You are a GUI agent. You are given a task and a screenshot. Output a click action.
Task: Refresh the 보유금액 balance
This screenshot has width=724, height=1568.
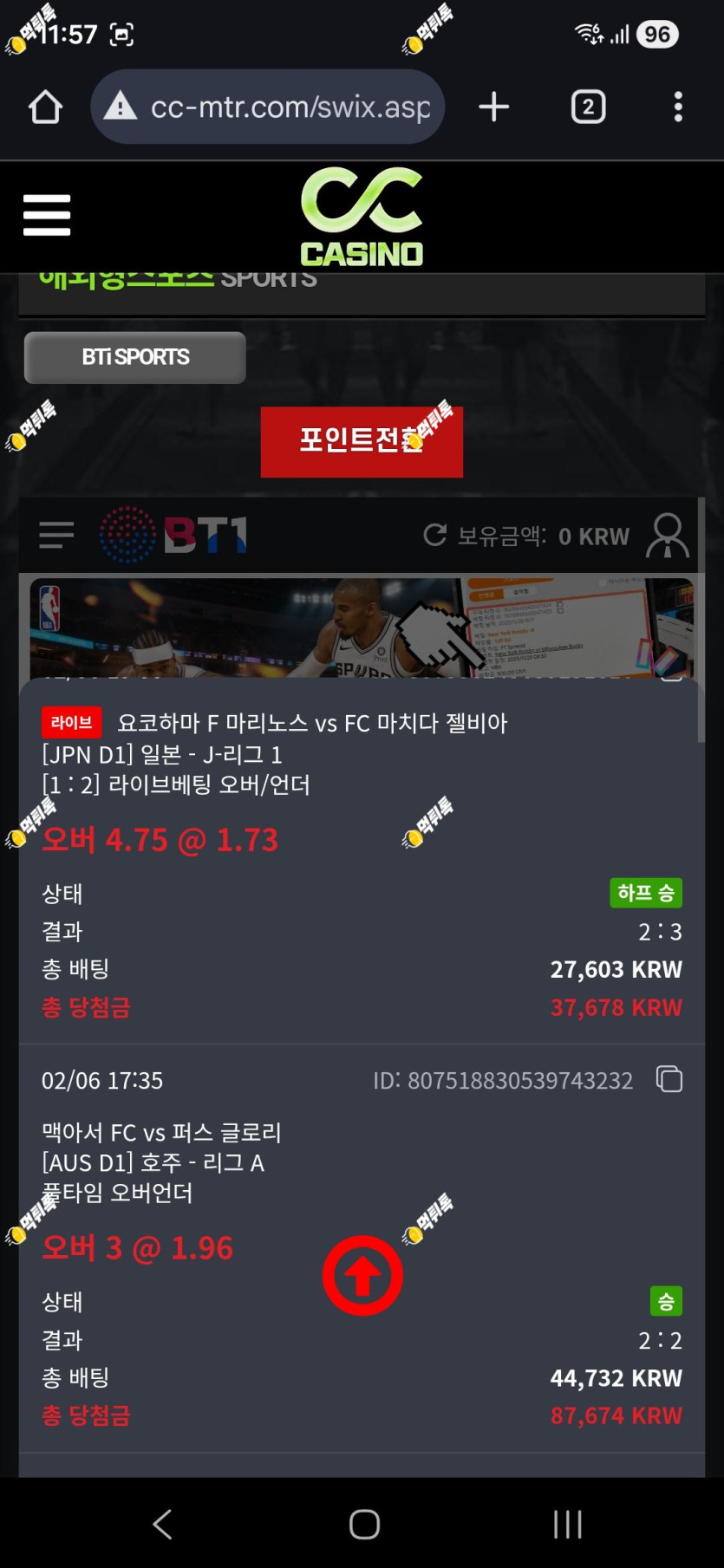434,535
